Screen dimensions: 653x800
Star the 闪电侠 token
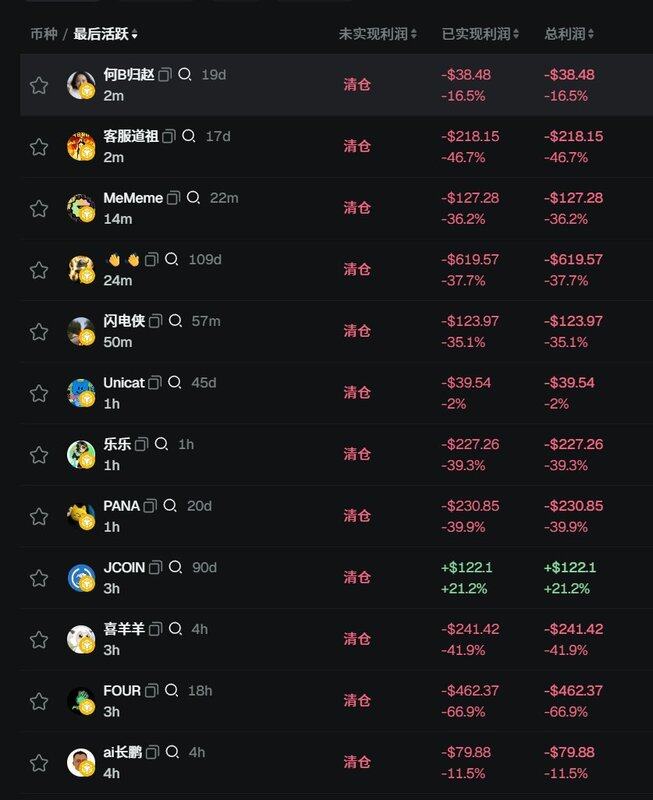click(x=39, y=331)
